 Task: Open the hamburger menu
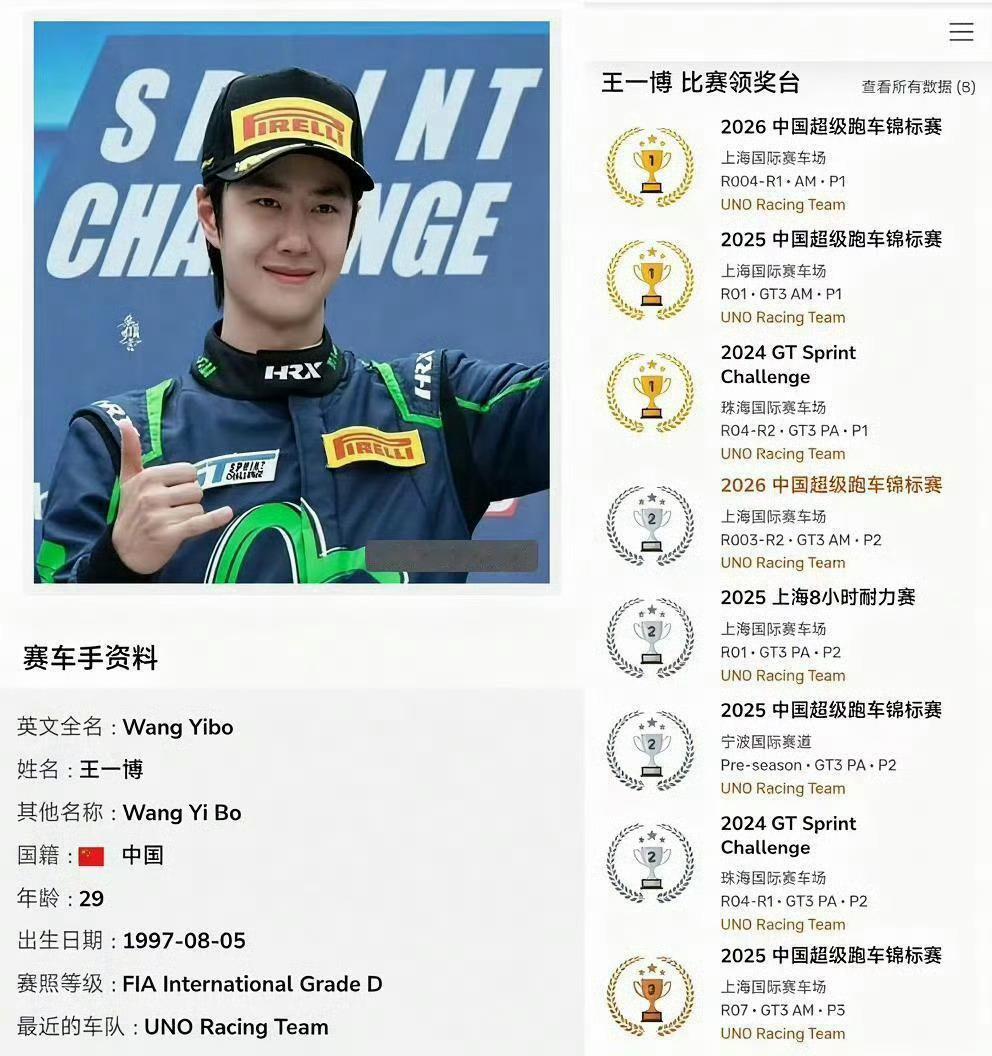tap(961, 32)
